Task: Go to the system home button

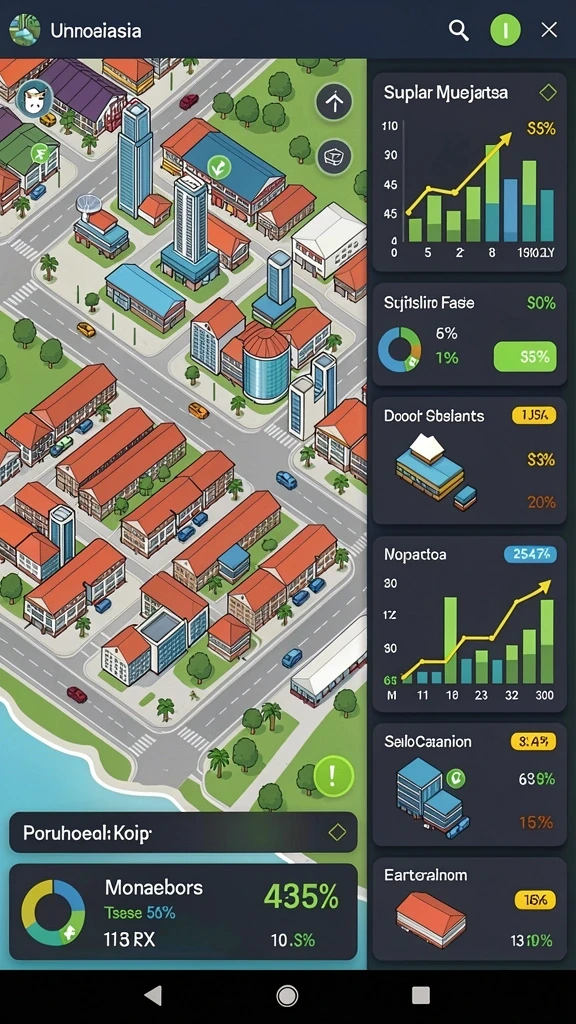Action: (287, 995)
